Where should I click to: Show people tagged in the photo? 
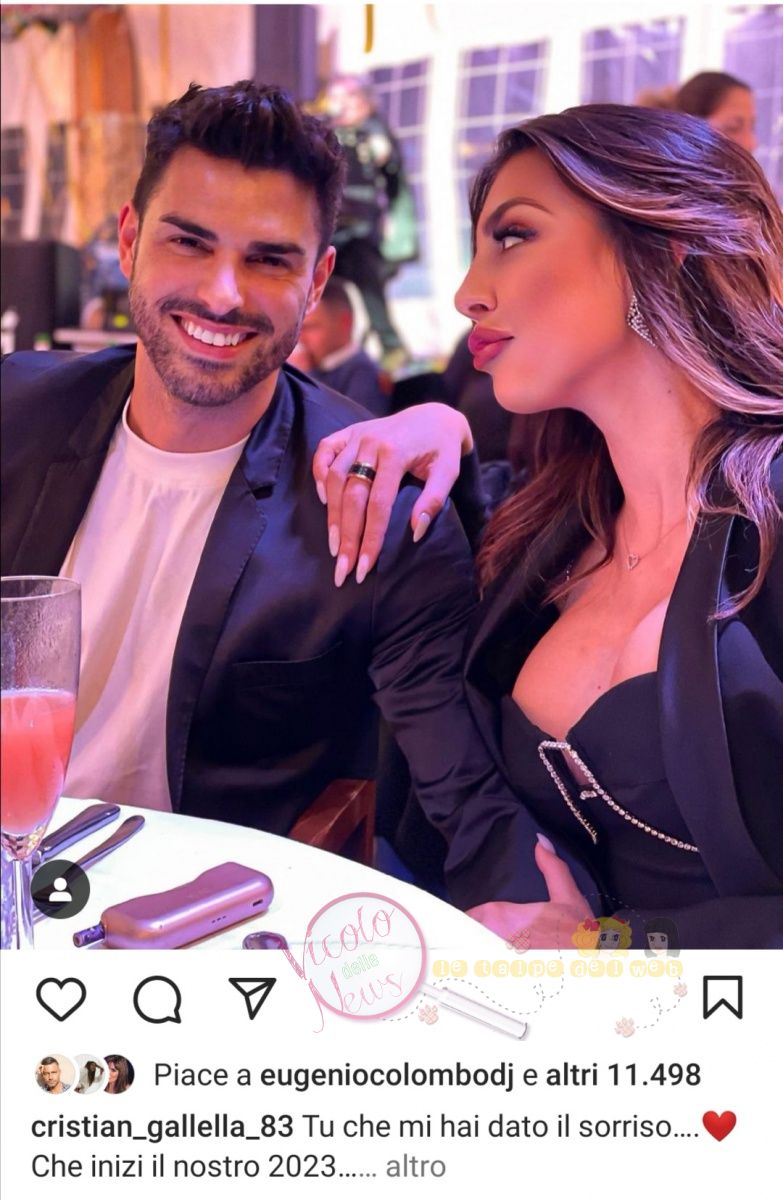[x=60, y=889]
